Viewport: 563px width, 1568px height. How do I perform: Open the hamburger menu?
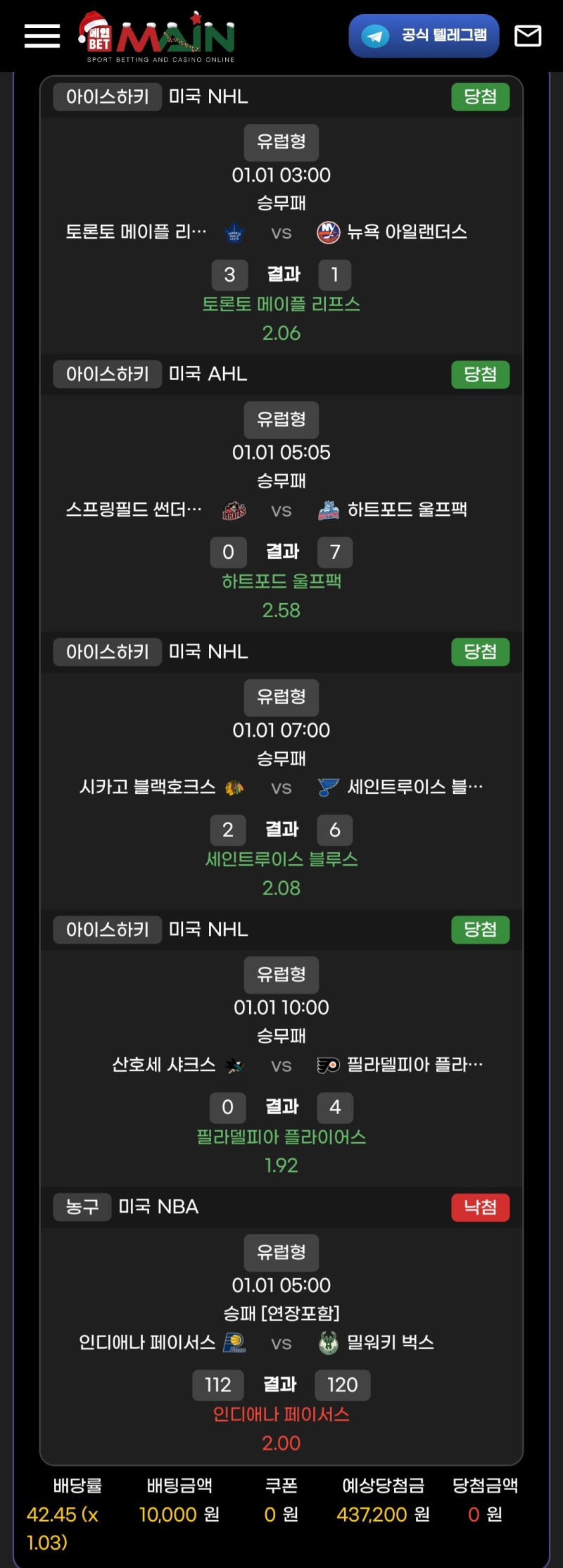coord(42,36)
